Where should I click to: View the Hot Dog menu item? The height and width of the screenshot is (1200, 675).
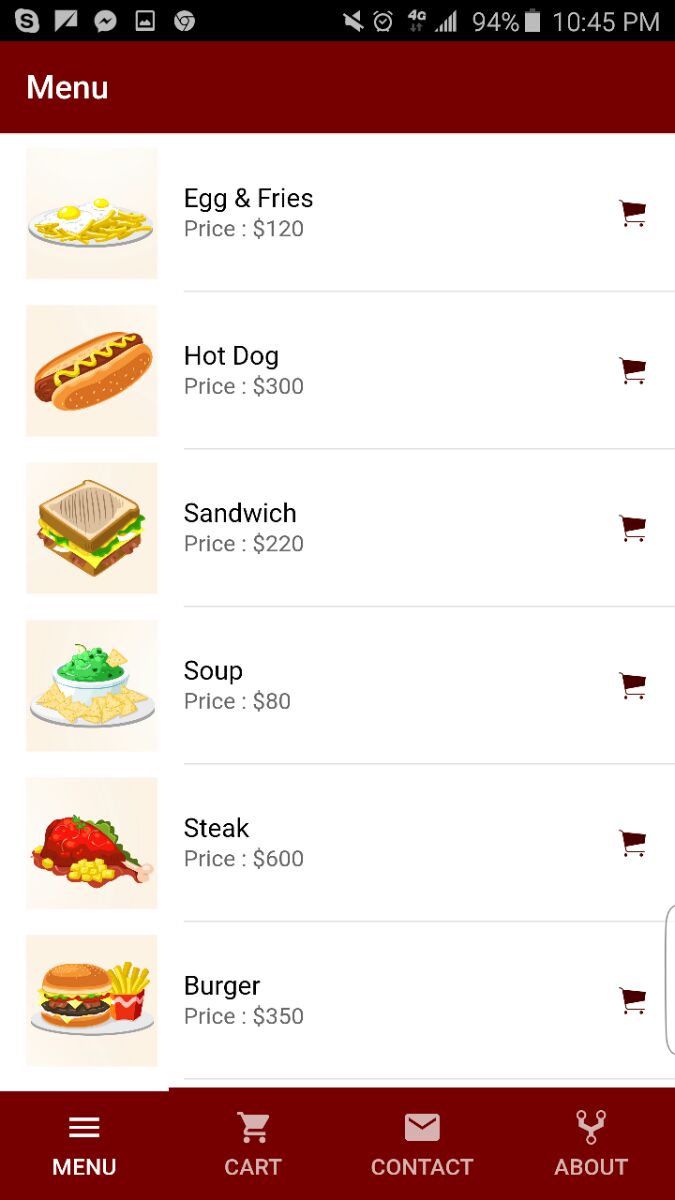tap(232, 371)
